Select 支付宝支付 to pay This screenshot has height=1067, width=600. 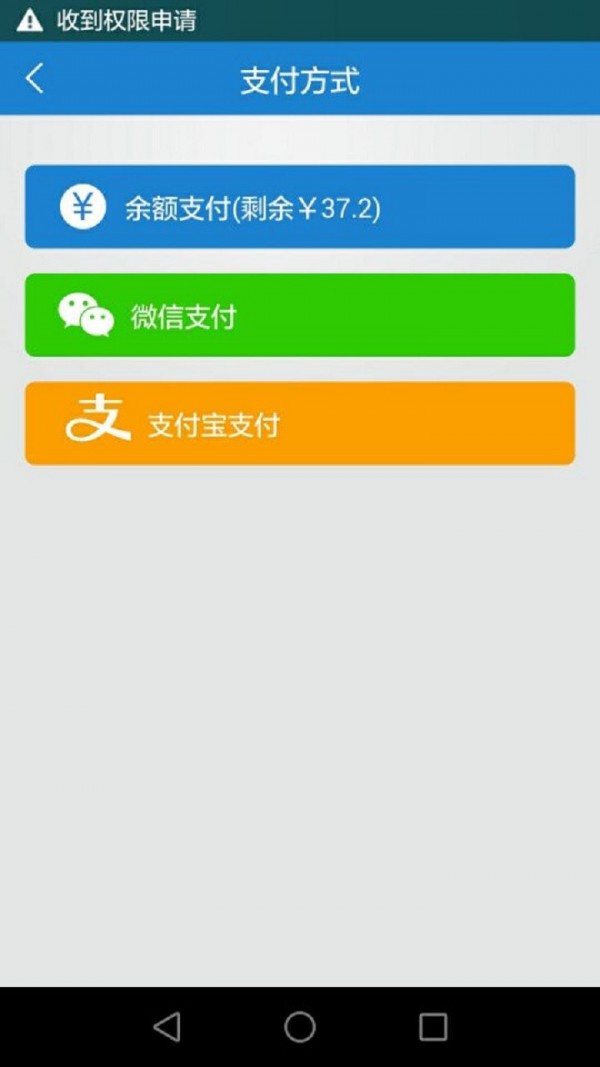pyautogui.click(x=300, y=423)
